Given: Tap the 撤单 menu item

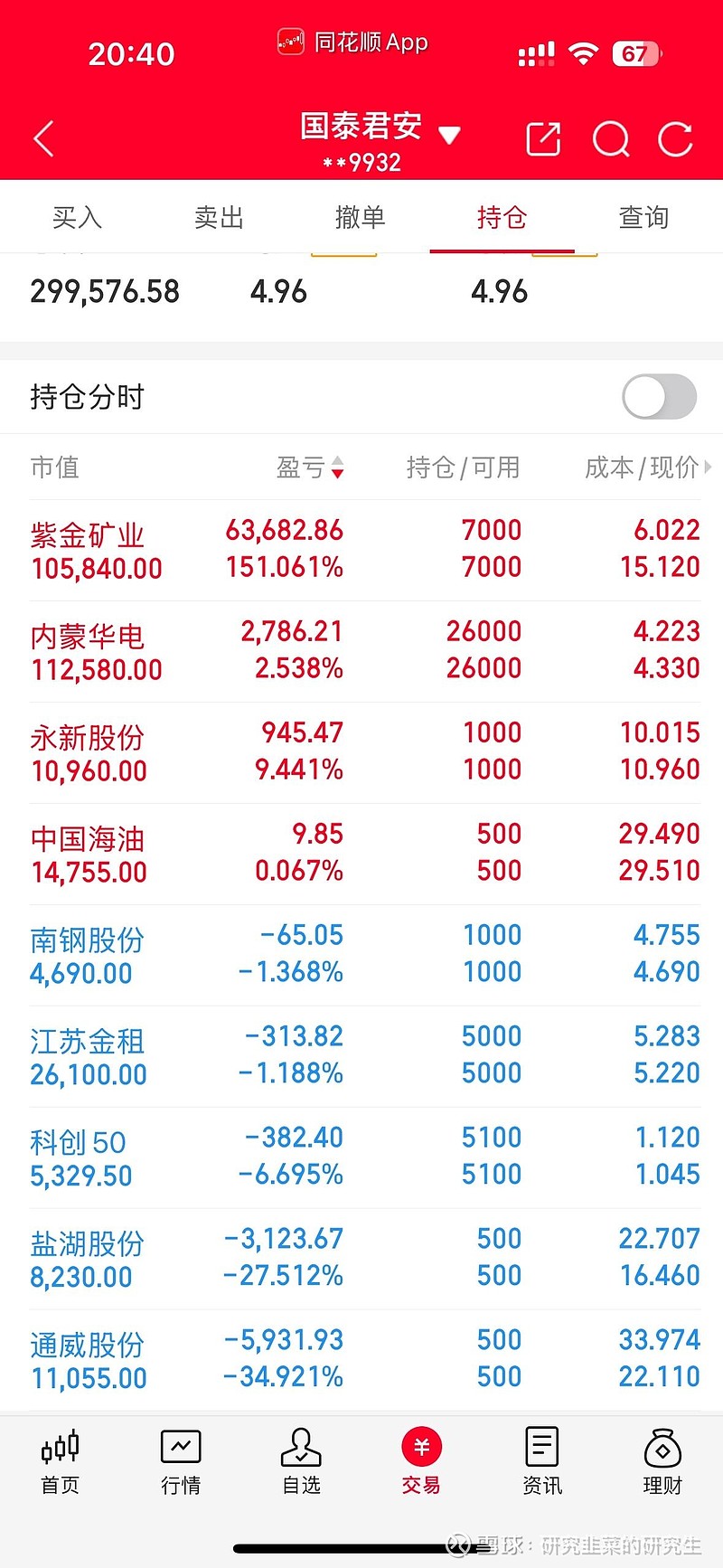Looking at the screenshot, I should click(x=360, y=217).
